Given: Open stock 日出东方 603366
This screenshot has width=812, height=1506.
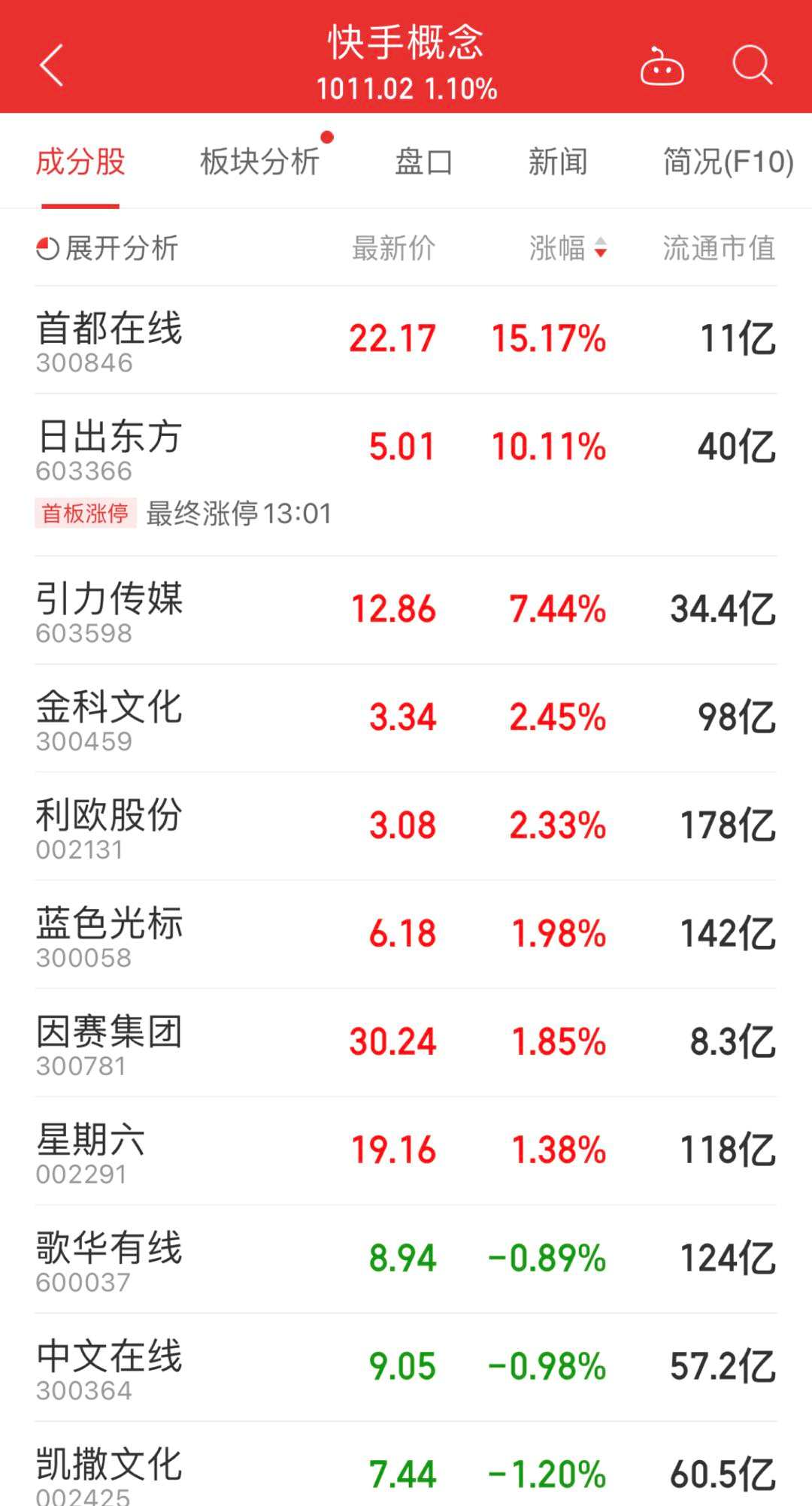Looking at the screenshot, I should coord(406,475).
